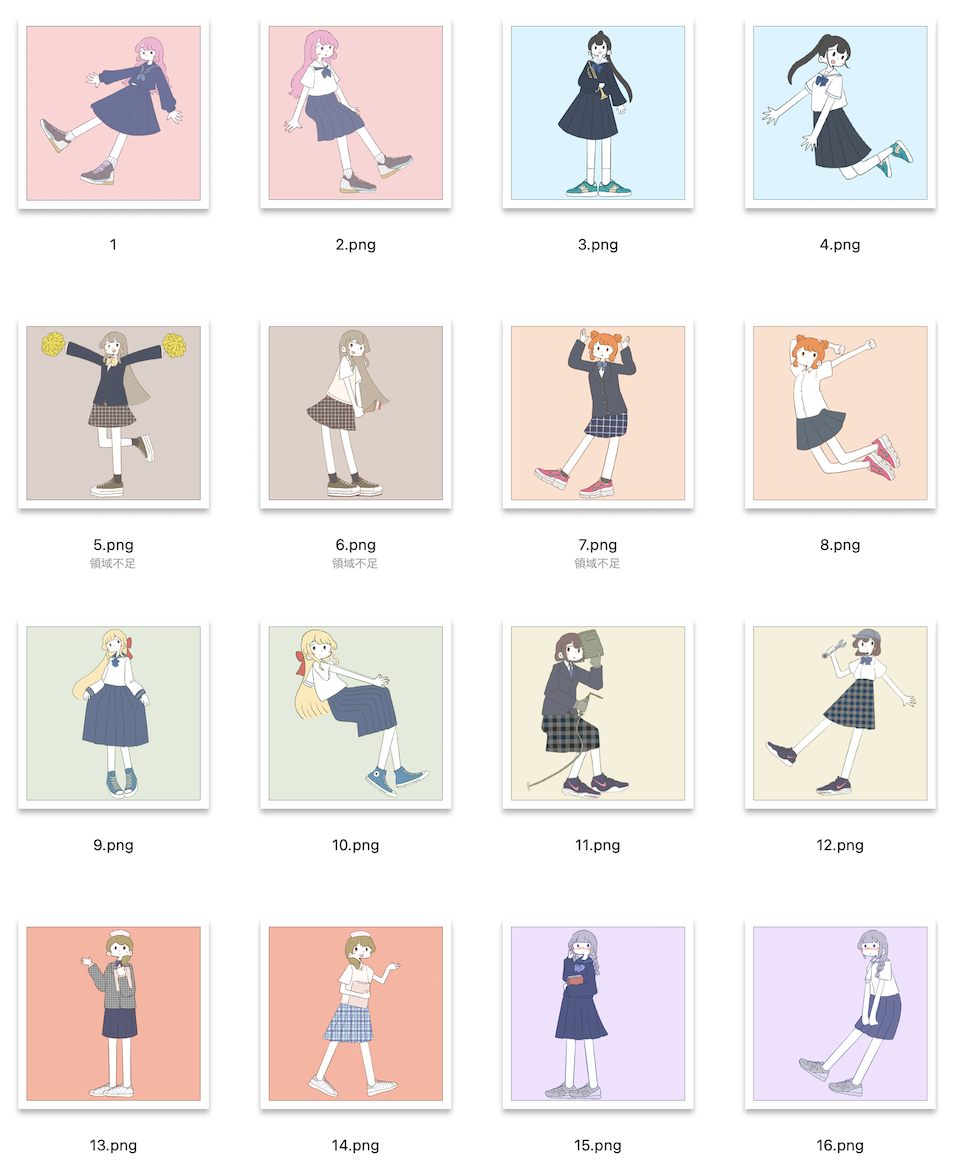Select the 14.png image
The width and height of the screenshot is (964, 1172).
click(x=355, y=1013)
